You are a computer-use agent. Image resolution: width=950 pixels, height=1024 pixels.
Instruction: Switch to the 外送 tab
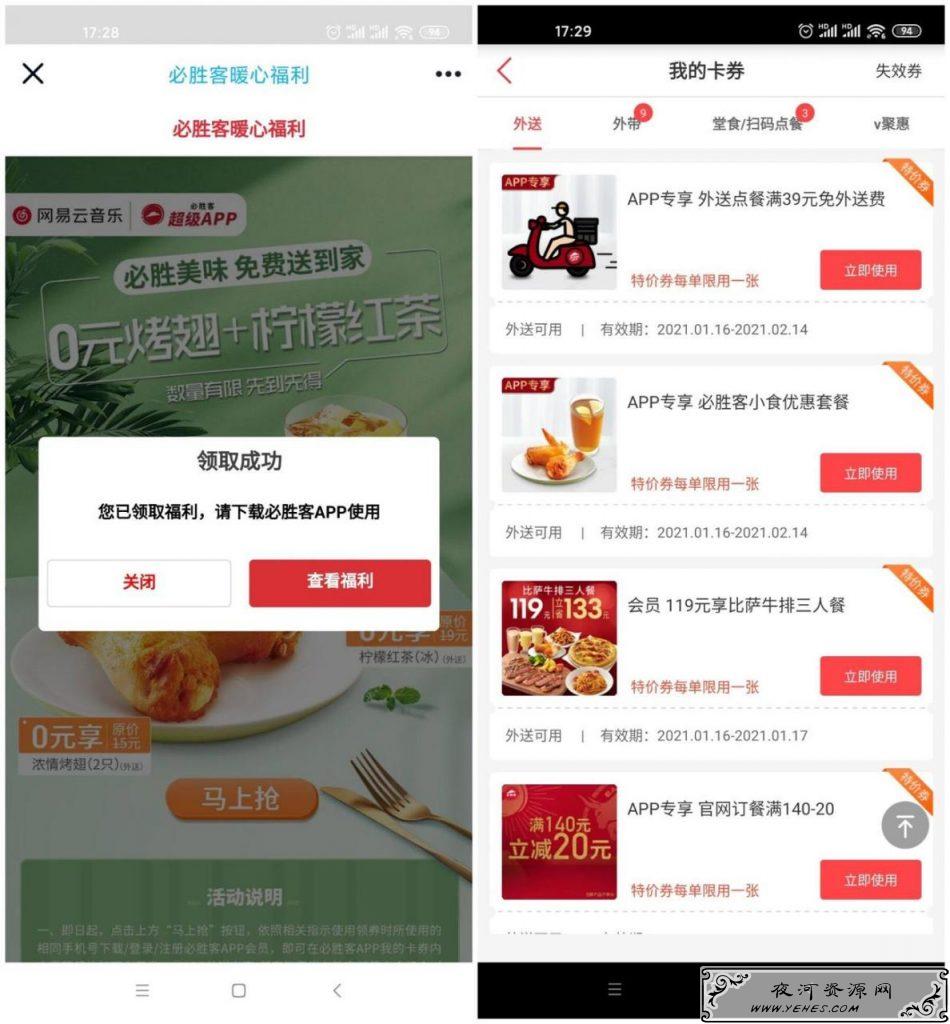[x=527, y=124]
